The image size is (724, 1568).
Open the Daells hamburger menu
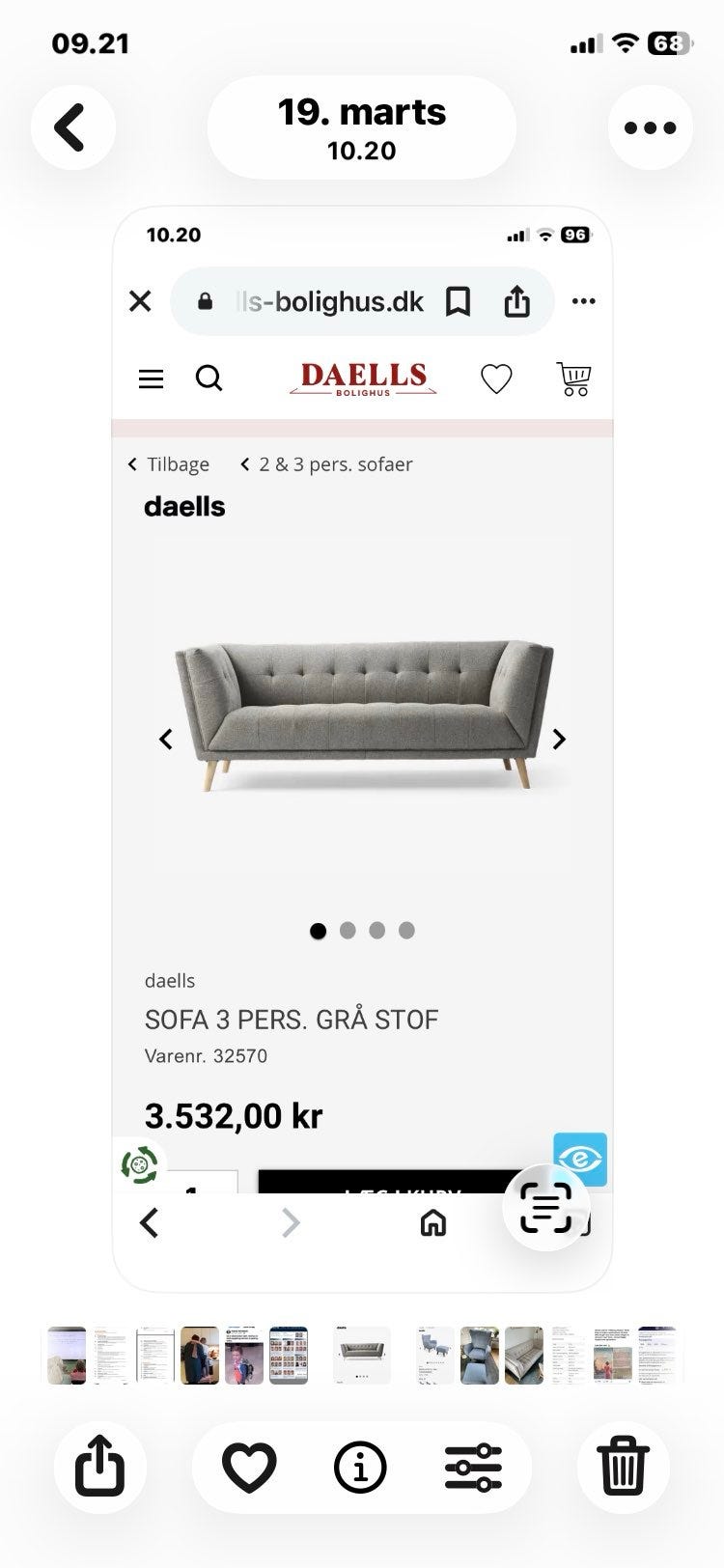pyautogui.click(x=151, y=378)
